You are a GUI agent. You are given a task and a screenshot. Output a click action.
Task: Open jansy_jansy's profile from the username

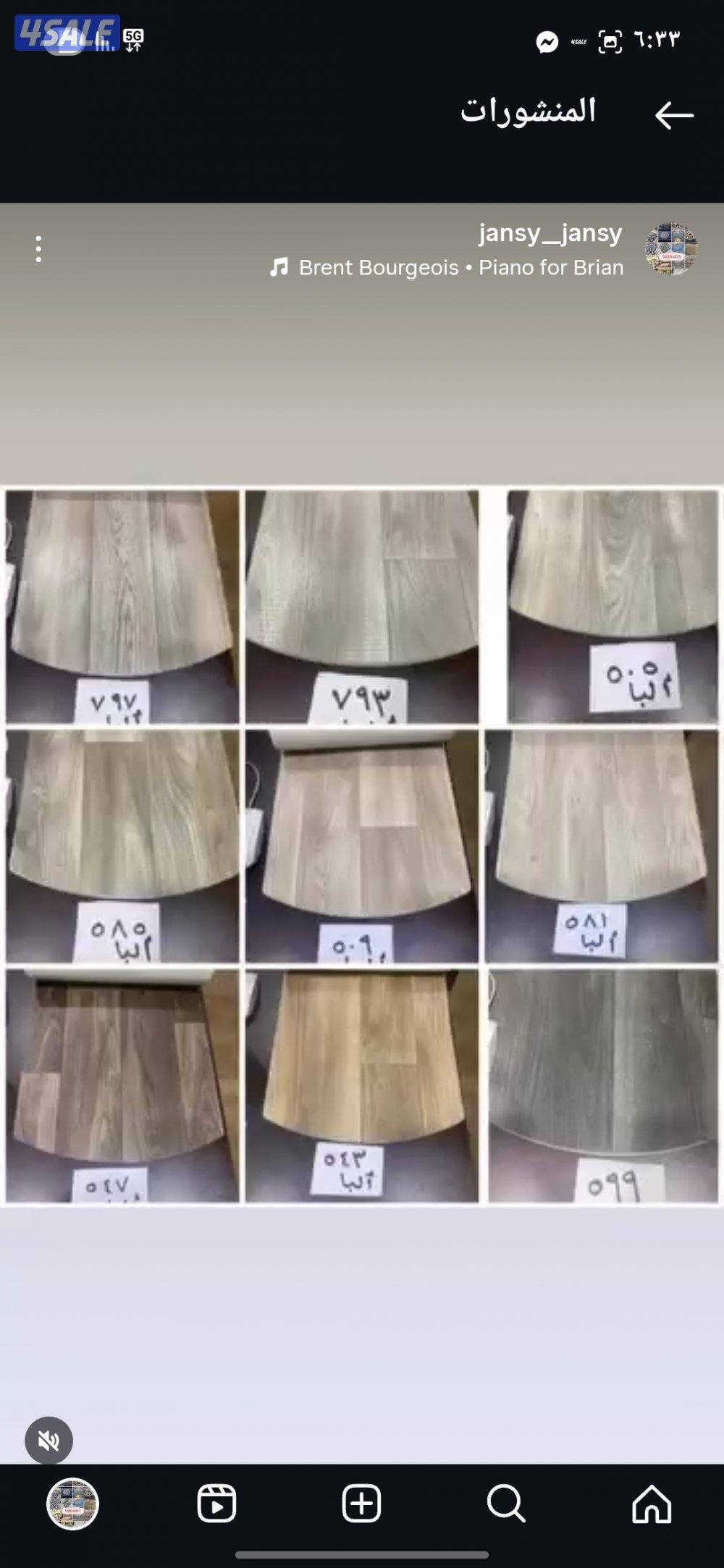coord(550,234)
